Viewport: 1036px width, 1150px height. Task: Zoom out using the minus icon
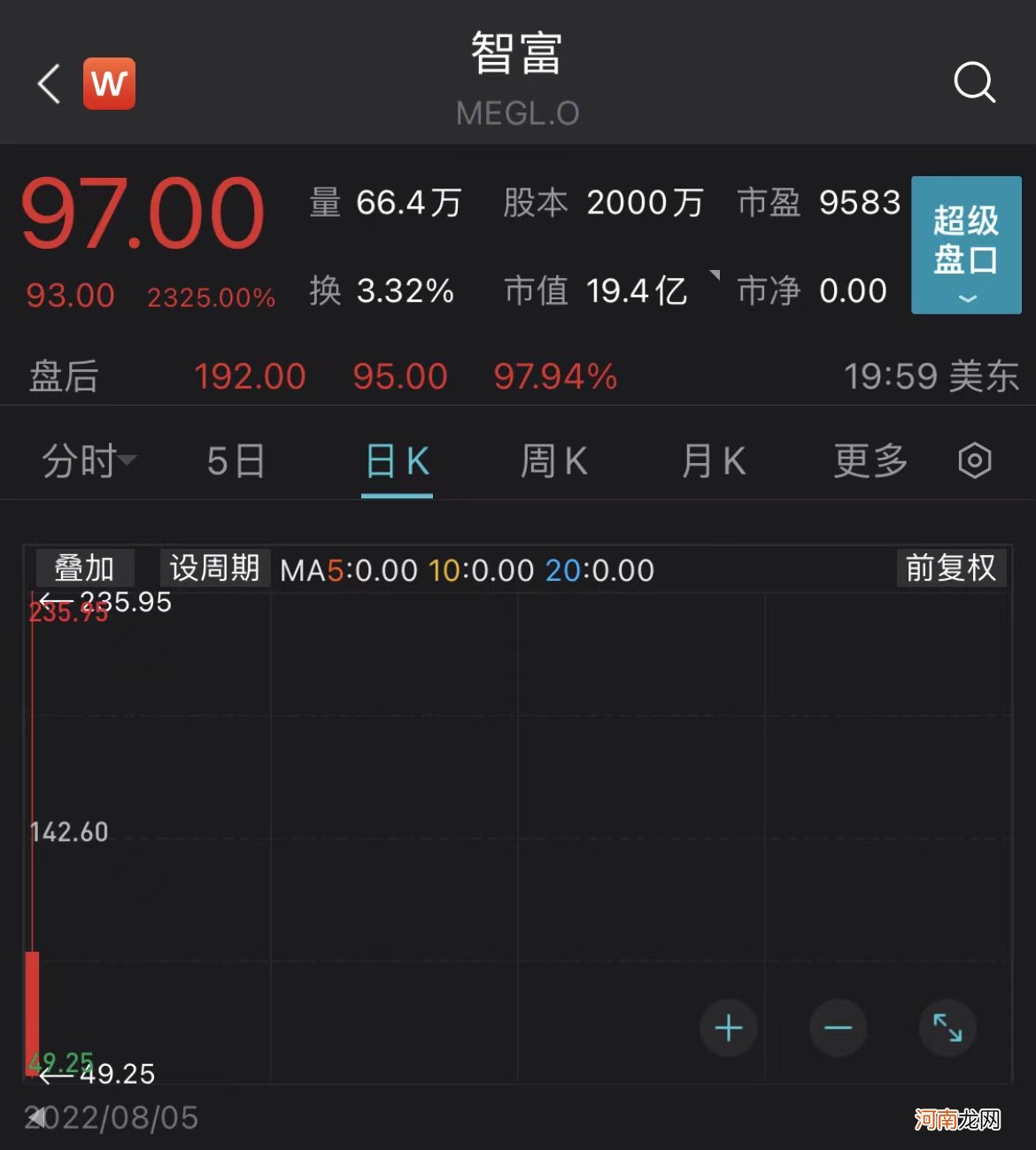tap(838, 1028)
